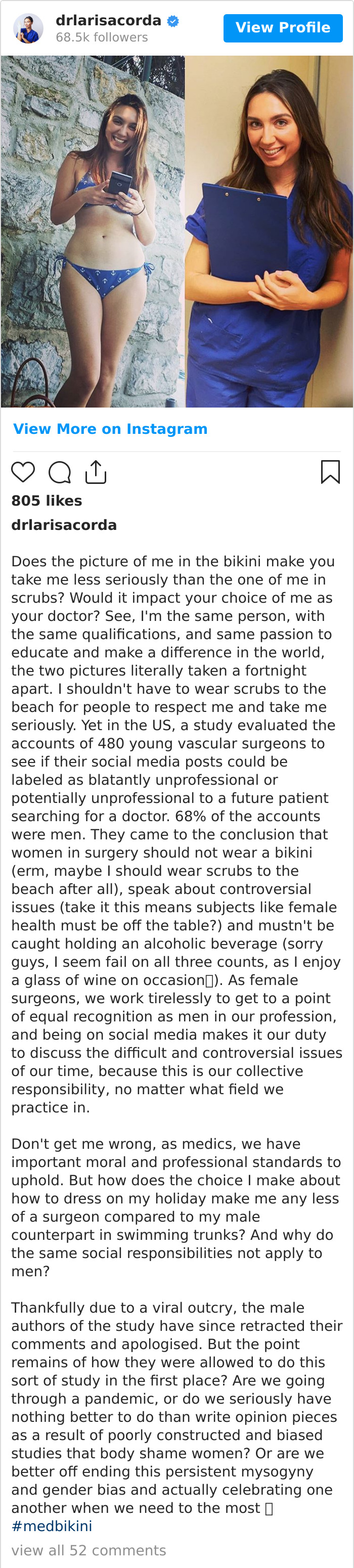Viewport: 354px width, 1568px height.
Task: View all 52 comments
Action: tap(88, 1550)
